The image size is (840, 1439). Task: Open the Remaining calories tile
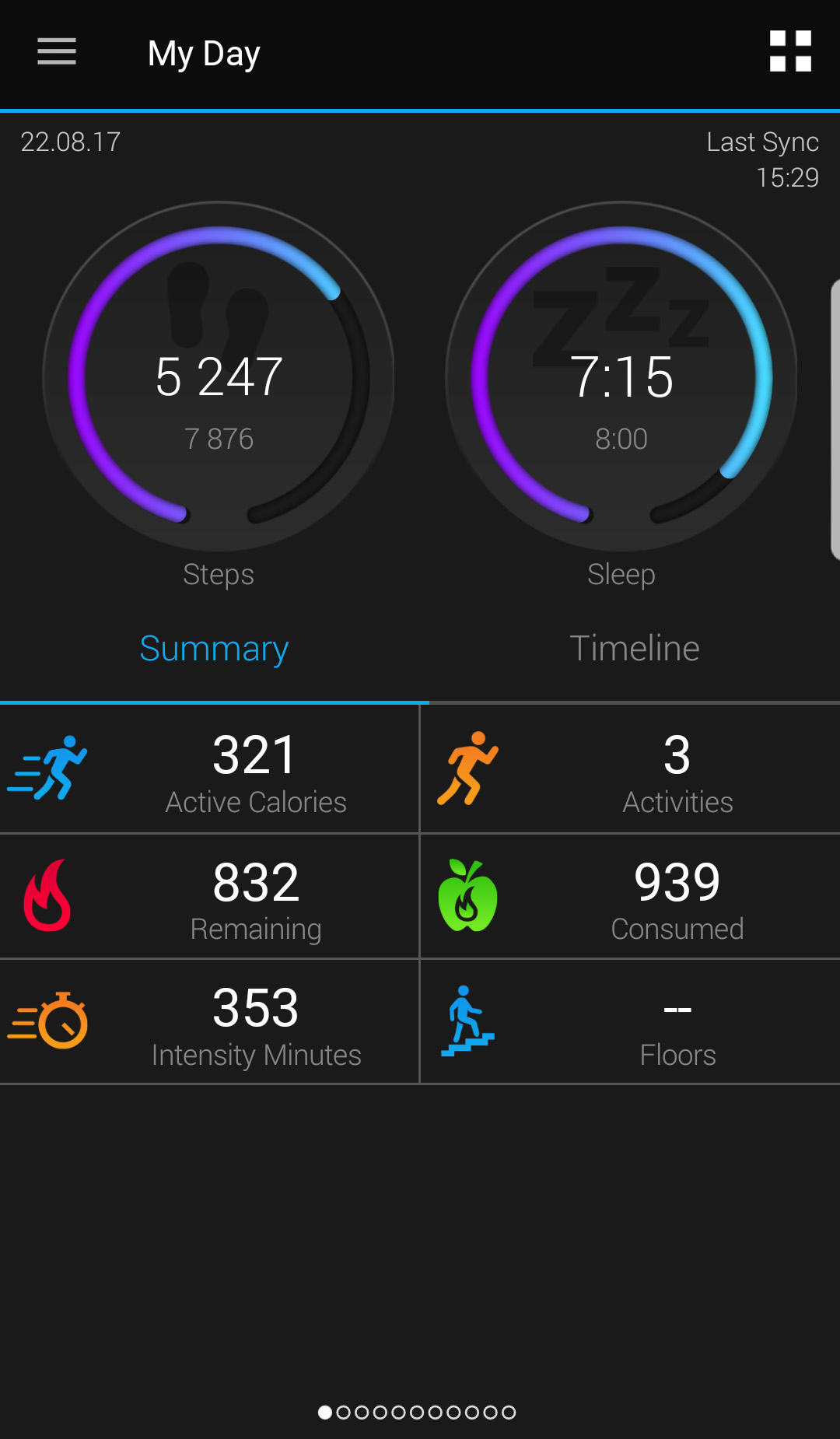pos(209,897)
